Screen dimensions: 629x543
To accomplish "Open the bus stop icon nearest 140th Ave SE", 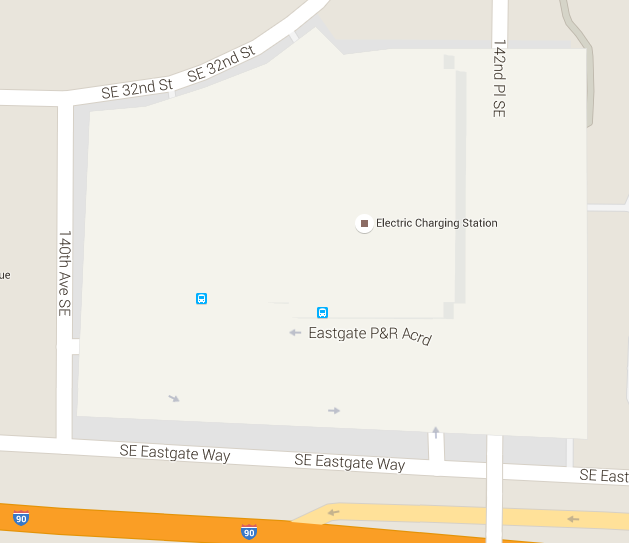I will click(201, 298).
